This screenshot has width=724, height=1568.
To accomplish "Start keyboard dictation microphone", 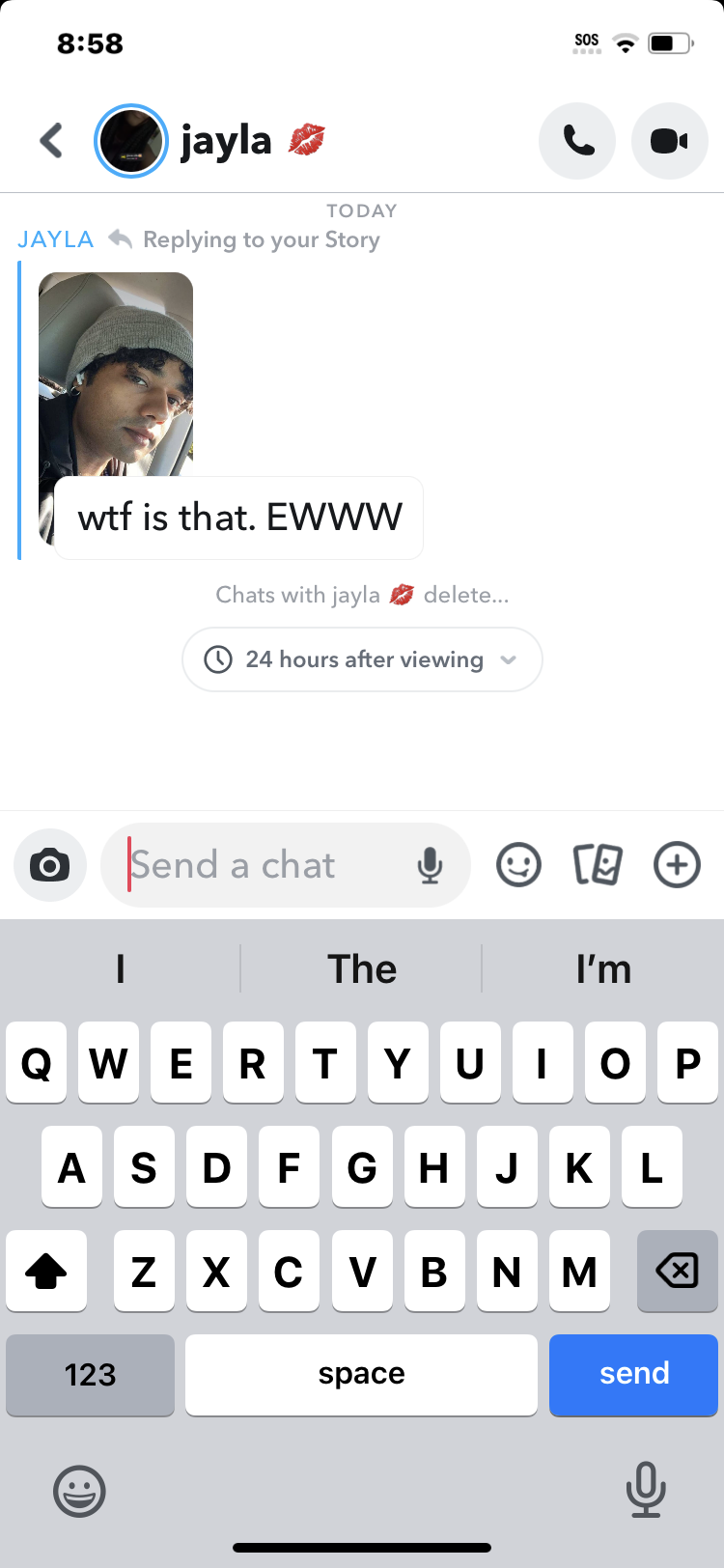I will tap(645, 1489).
